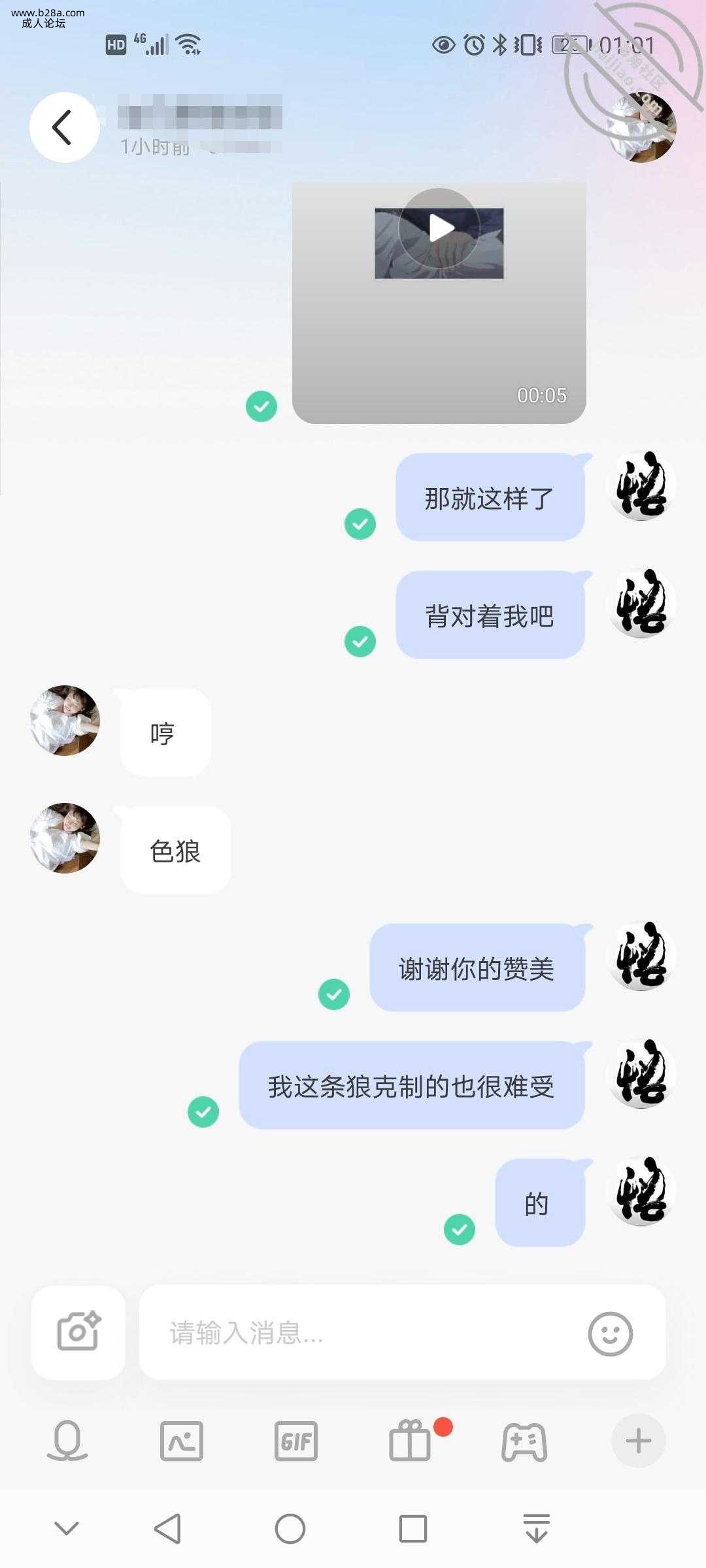Play the 5-second video message
The image size is (706, 1568).
point(439,229)
